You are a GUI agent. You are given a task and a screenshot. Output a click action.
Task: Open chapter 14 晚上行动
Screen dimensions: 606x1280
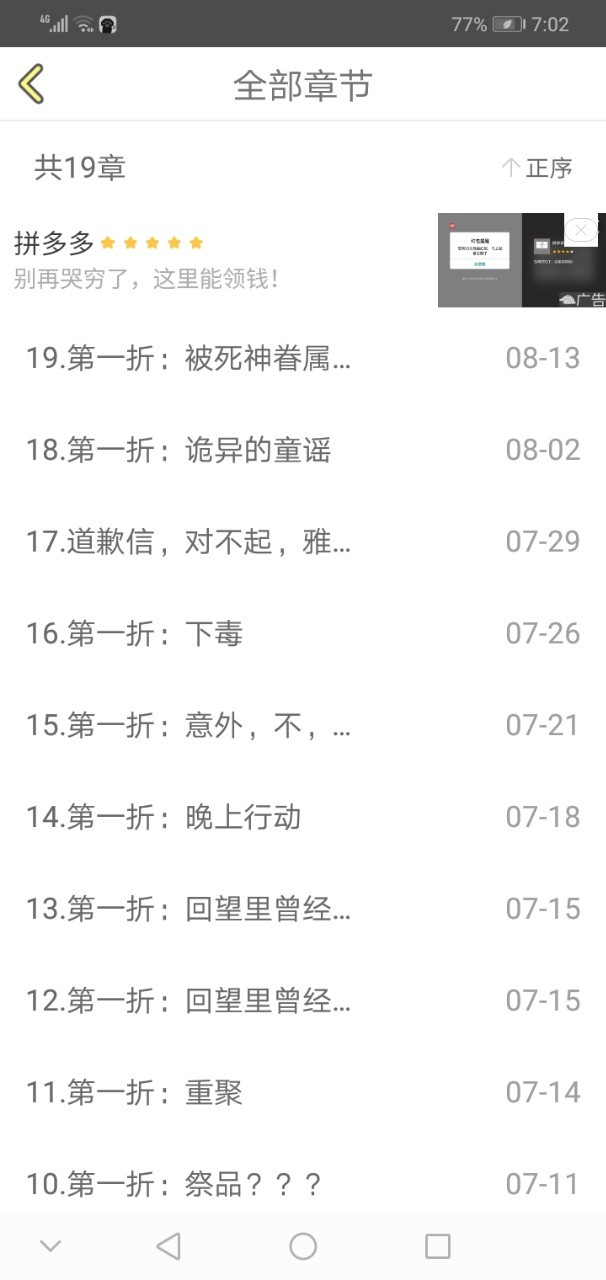303,818
